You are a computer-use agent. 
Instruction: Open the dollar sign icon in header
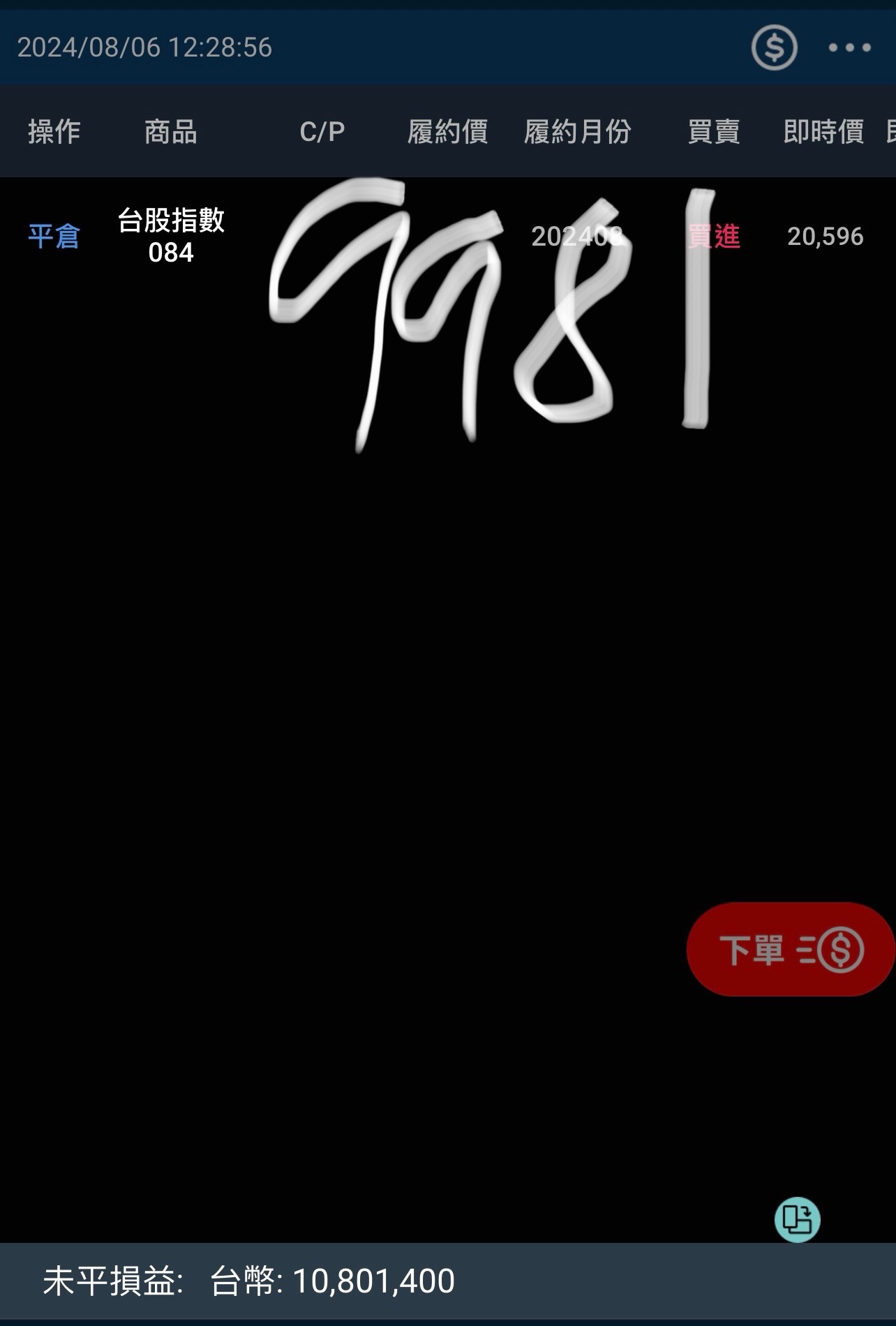click(x=774, y=47)
